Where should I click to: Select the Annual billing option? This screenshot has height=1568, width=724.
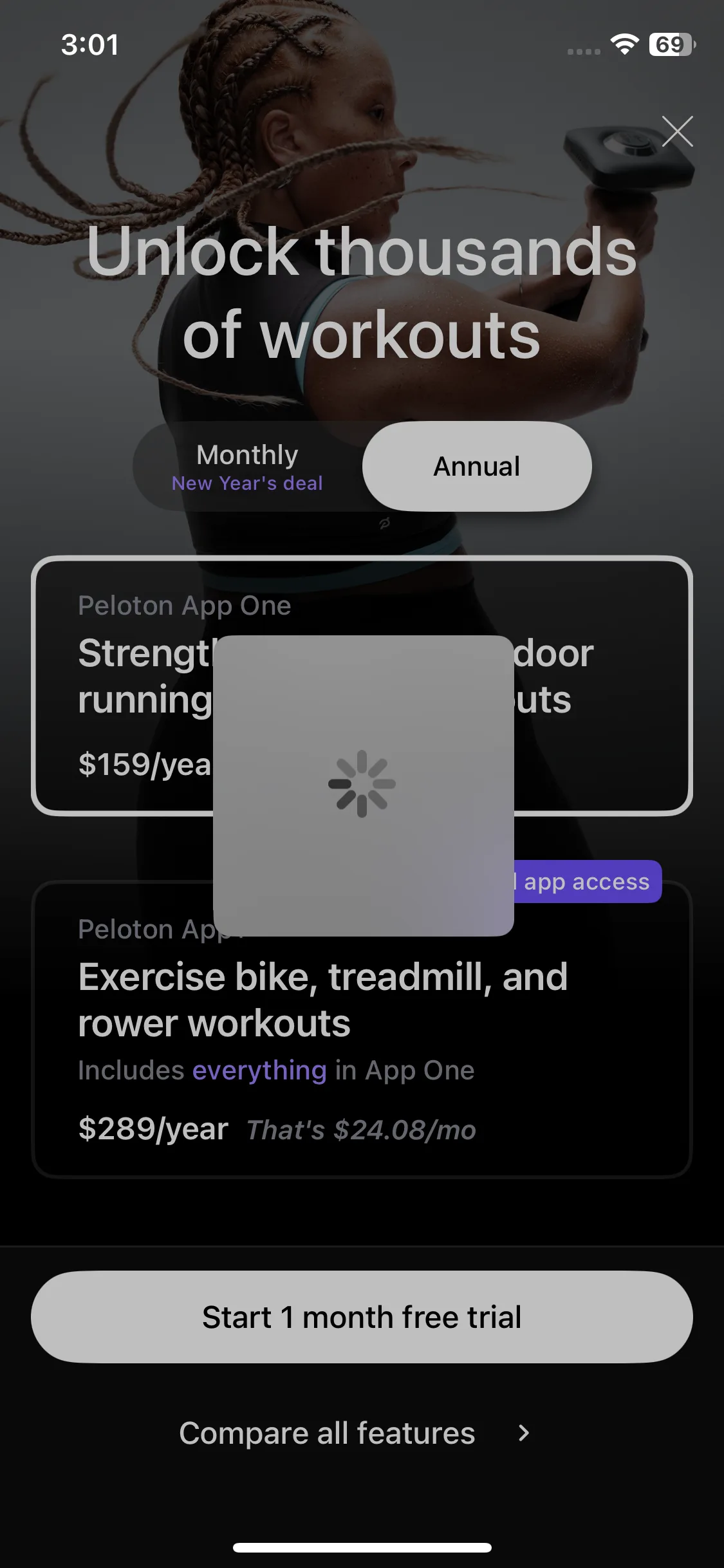pyautogui.click(x=477, y=467)
